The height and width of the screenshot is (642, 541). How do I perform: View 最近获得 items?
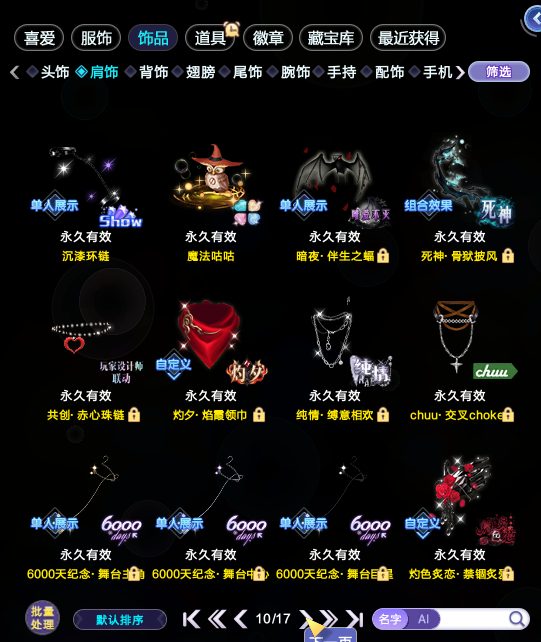(x=408, y=38)
